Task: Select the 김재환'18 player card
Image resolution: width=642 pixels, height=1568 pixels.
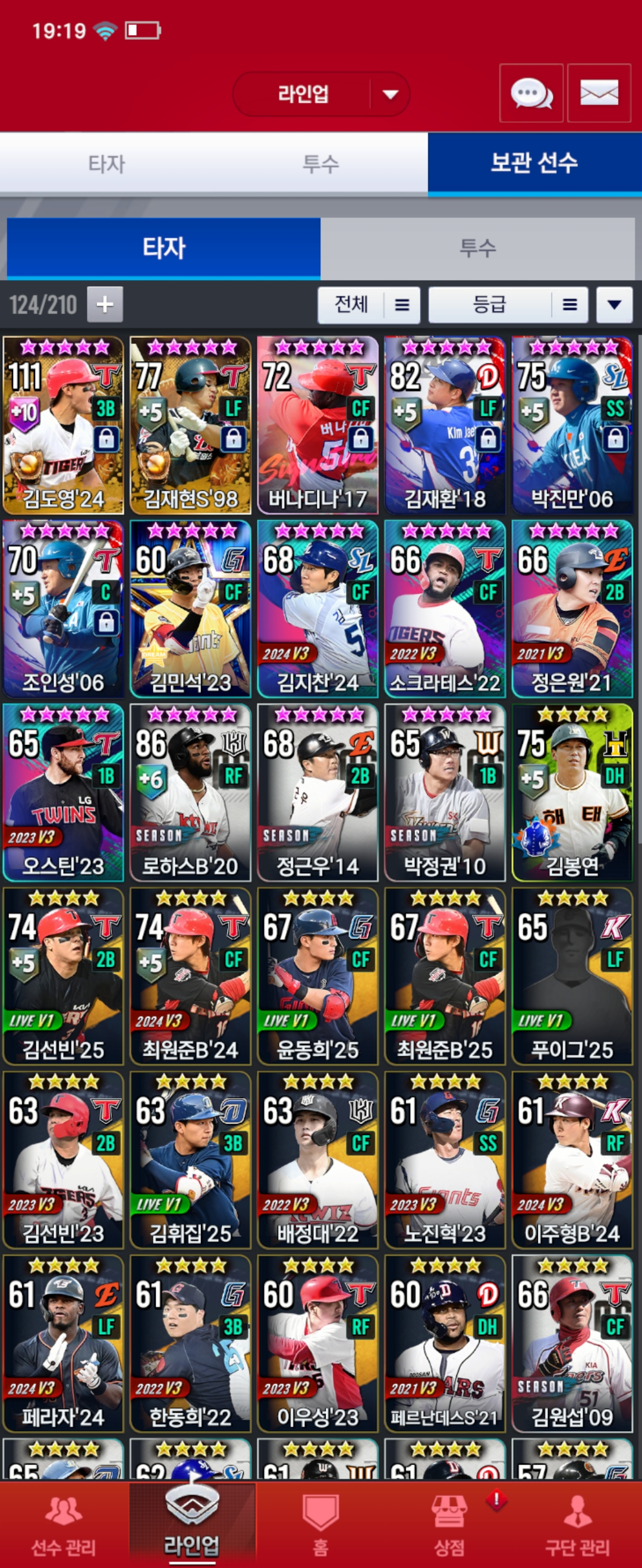Action: point(445,425)
